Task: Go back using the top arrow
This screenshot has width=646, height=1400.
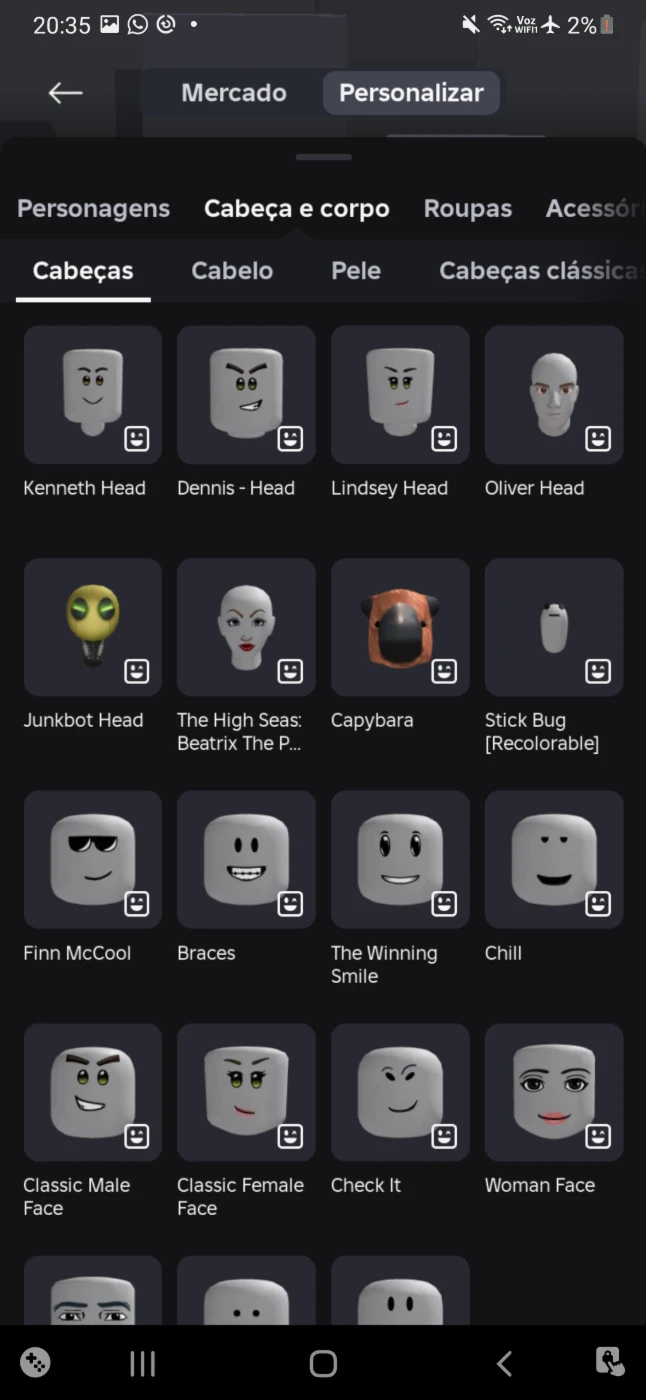Action: (x=65, y=93)
